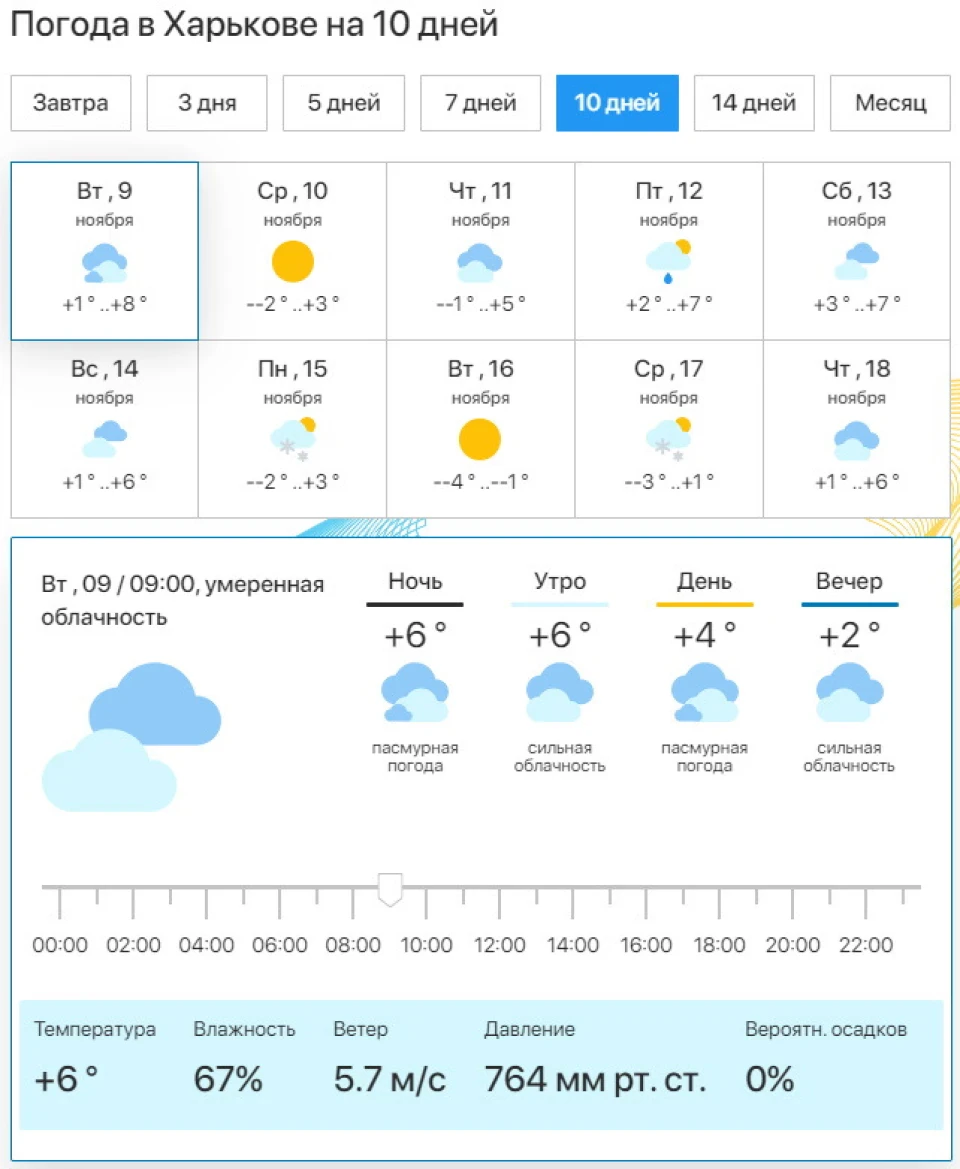Choose the Чт, 11 ноября forecast card
This screenshot has width=960, height=1169.
tap(481, 250)
